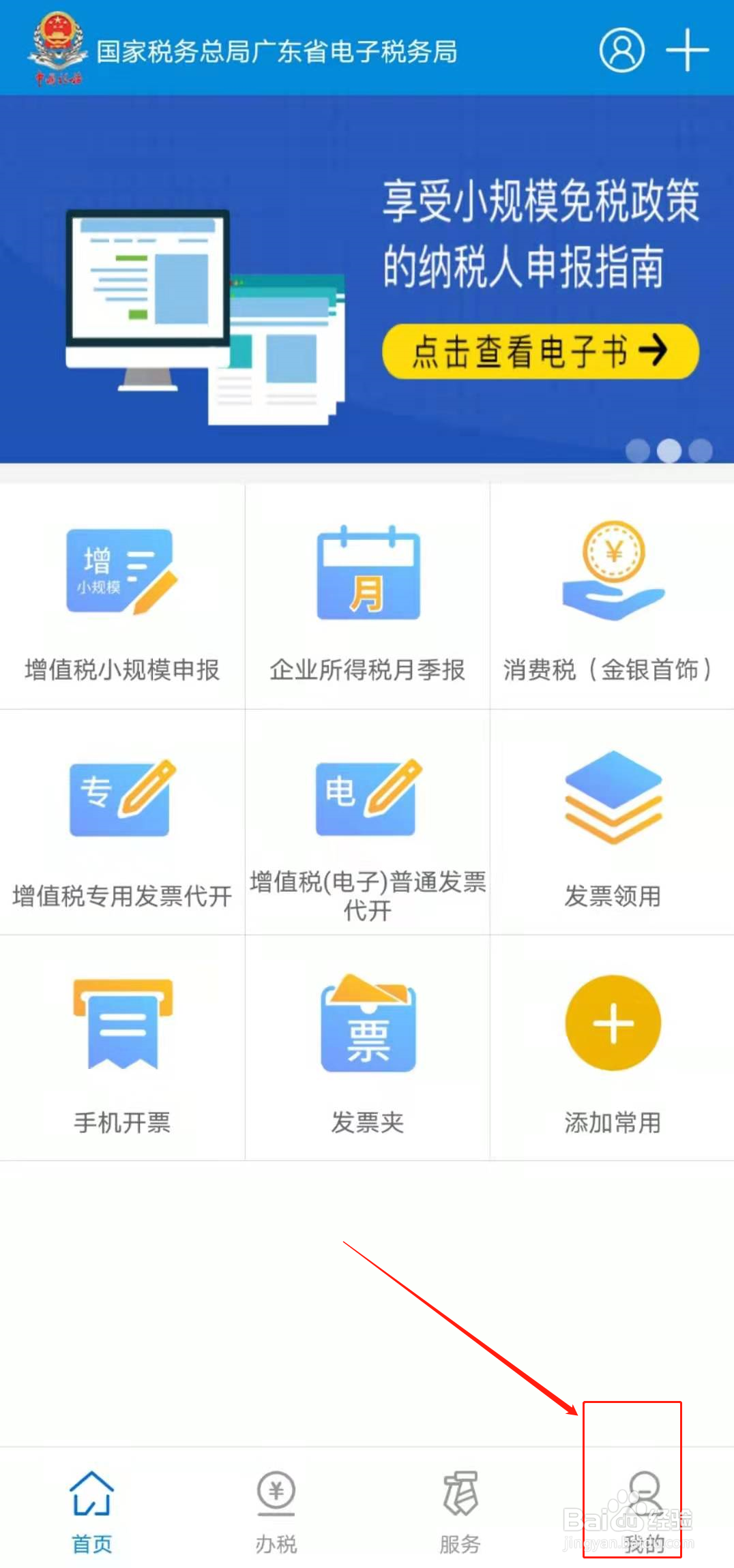
Task: Click the tax bureau emblem logo
Action: pos(56,45)
